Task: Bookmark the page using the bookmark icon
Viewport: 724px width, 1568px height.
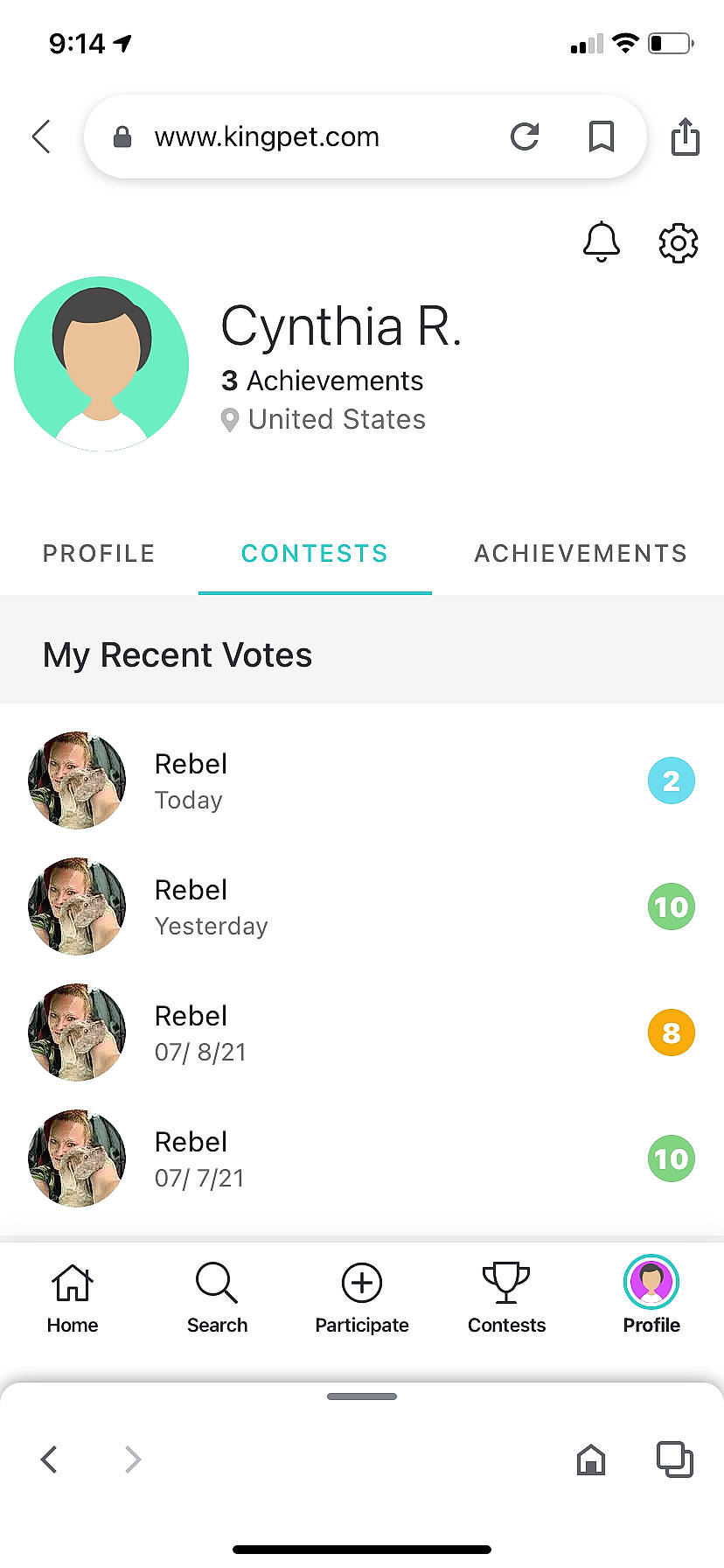Action: tap(601, 136)
